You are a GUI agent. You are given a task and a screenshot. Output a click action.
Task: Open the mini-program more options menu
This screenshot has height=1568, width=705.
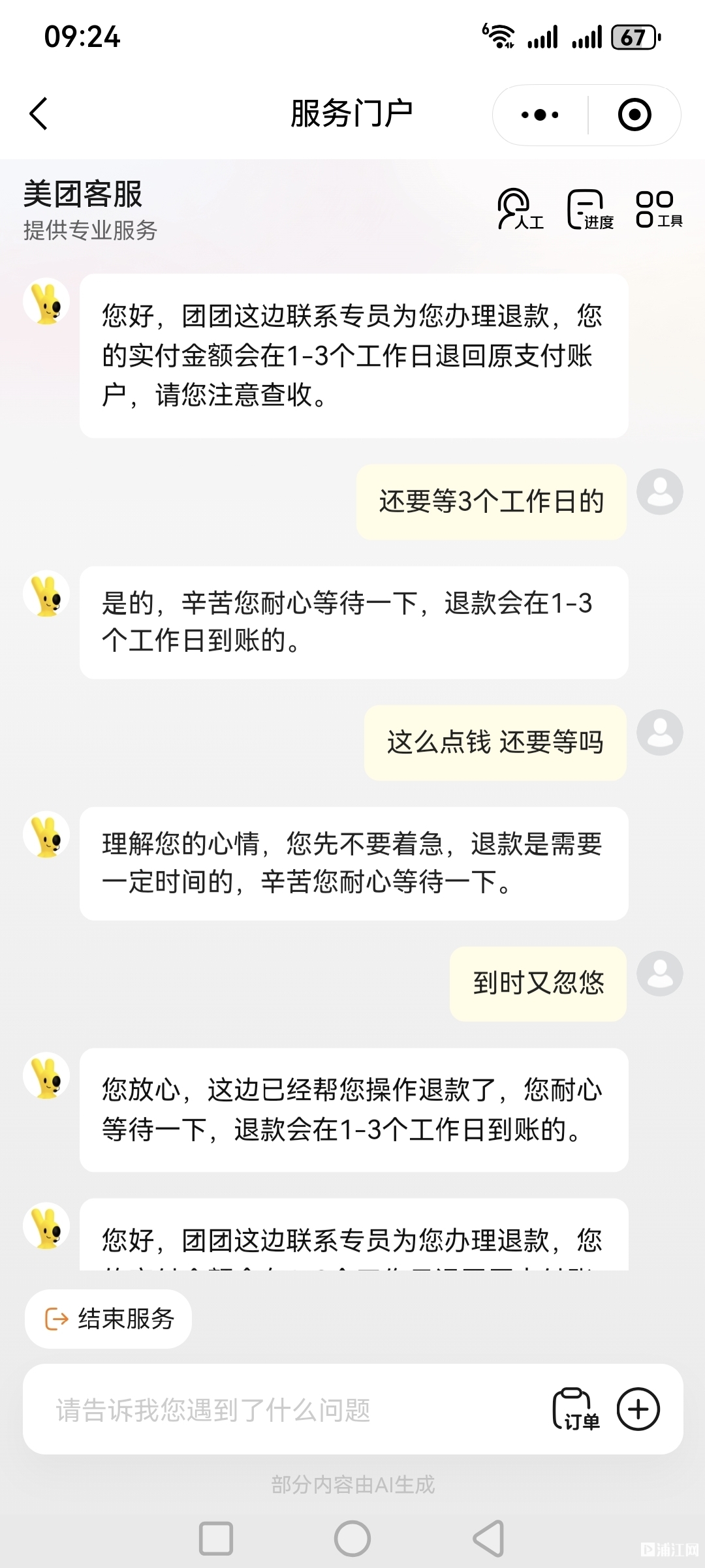click(540, 115)
